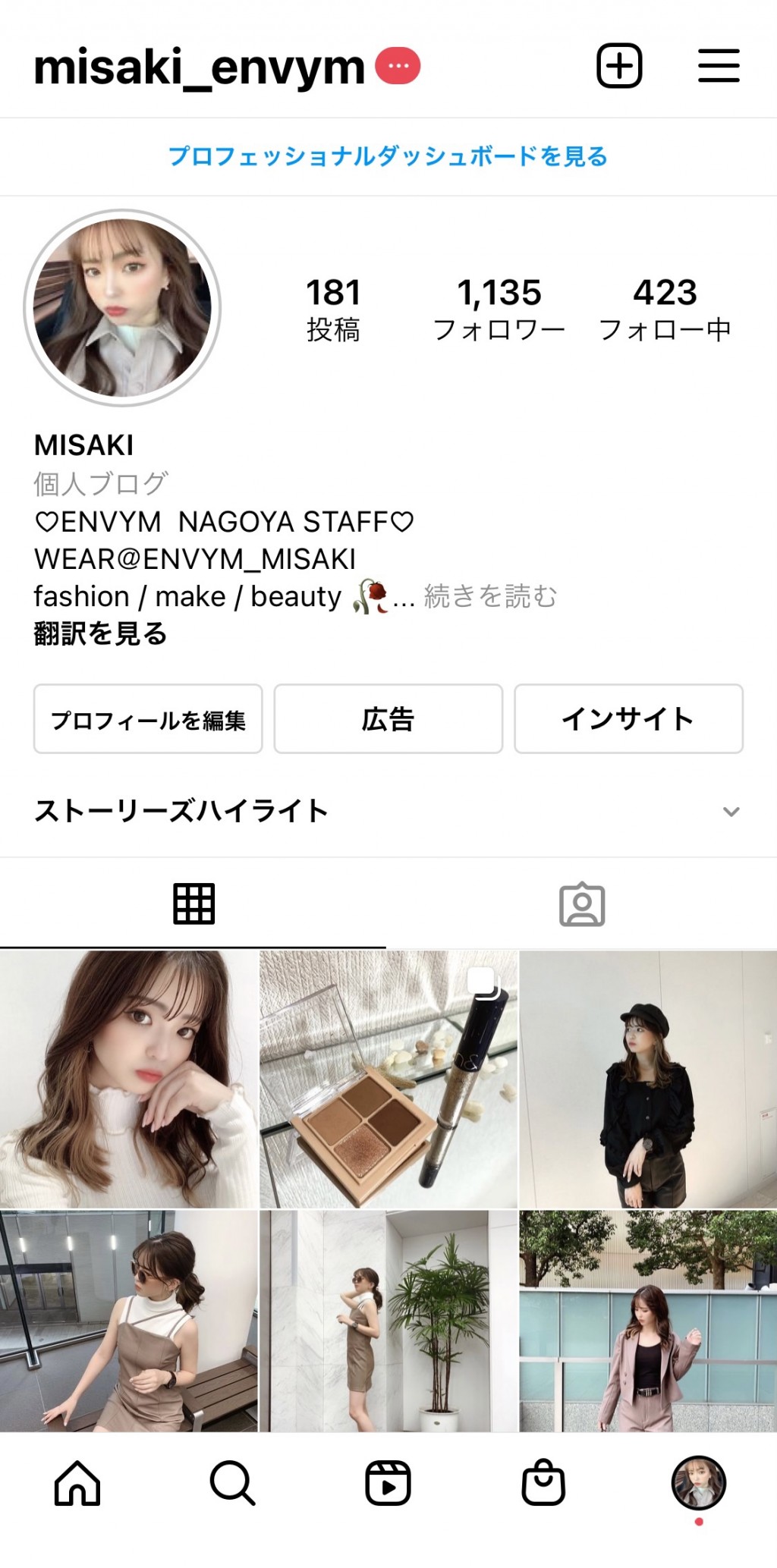Expand ストーリーズハイライト section
Screen dimensions: 777x1568
pos(730,811)
